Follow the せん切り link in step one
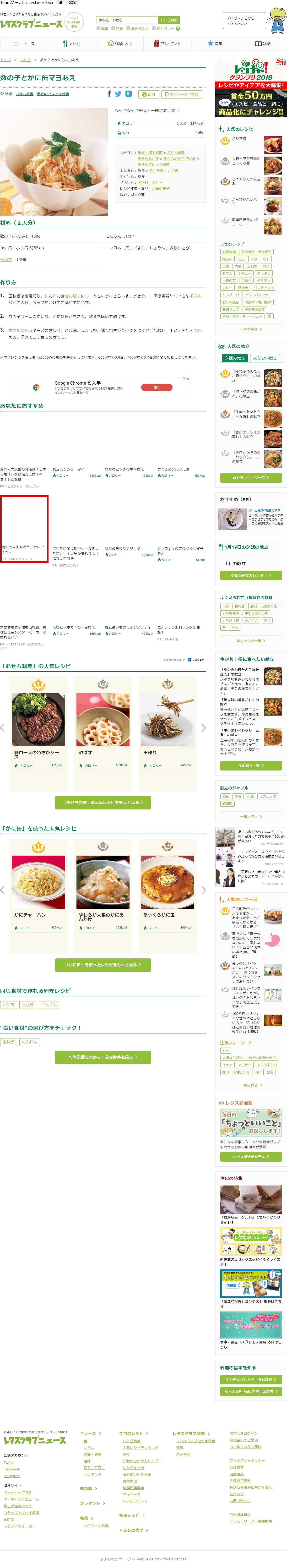The height and width of the screenshot is (1568, 287). (72, 296)
